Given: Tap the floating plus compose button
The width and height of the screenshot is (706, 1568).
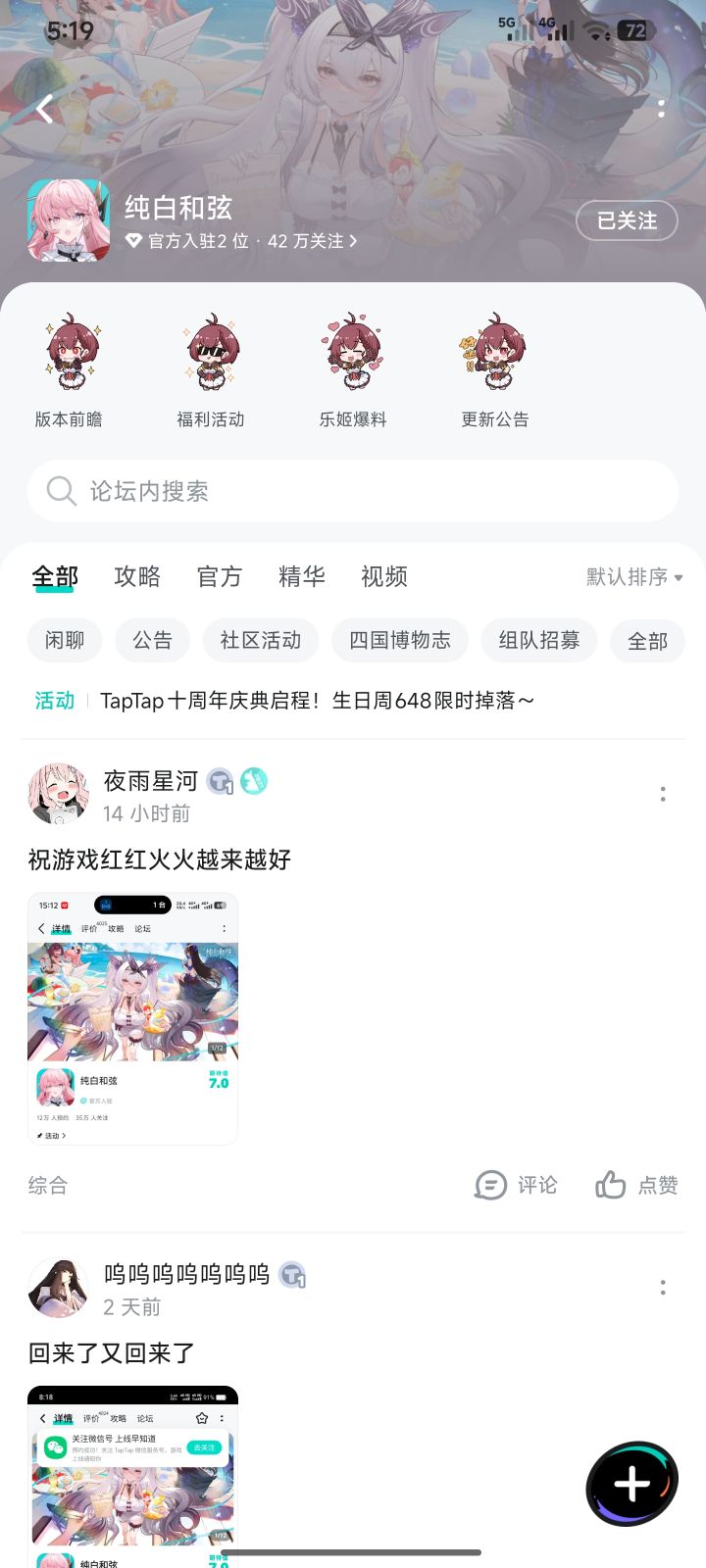Looking at the screenshot, I should 632,1484.
